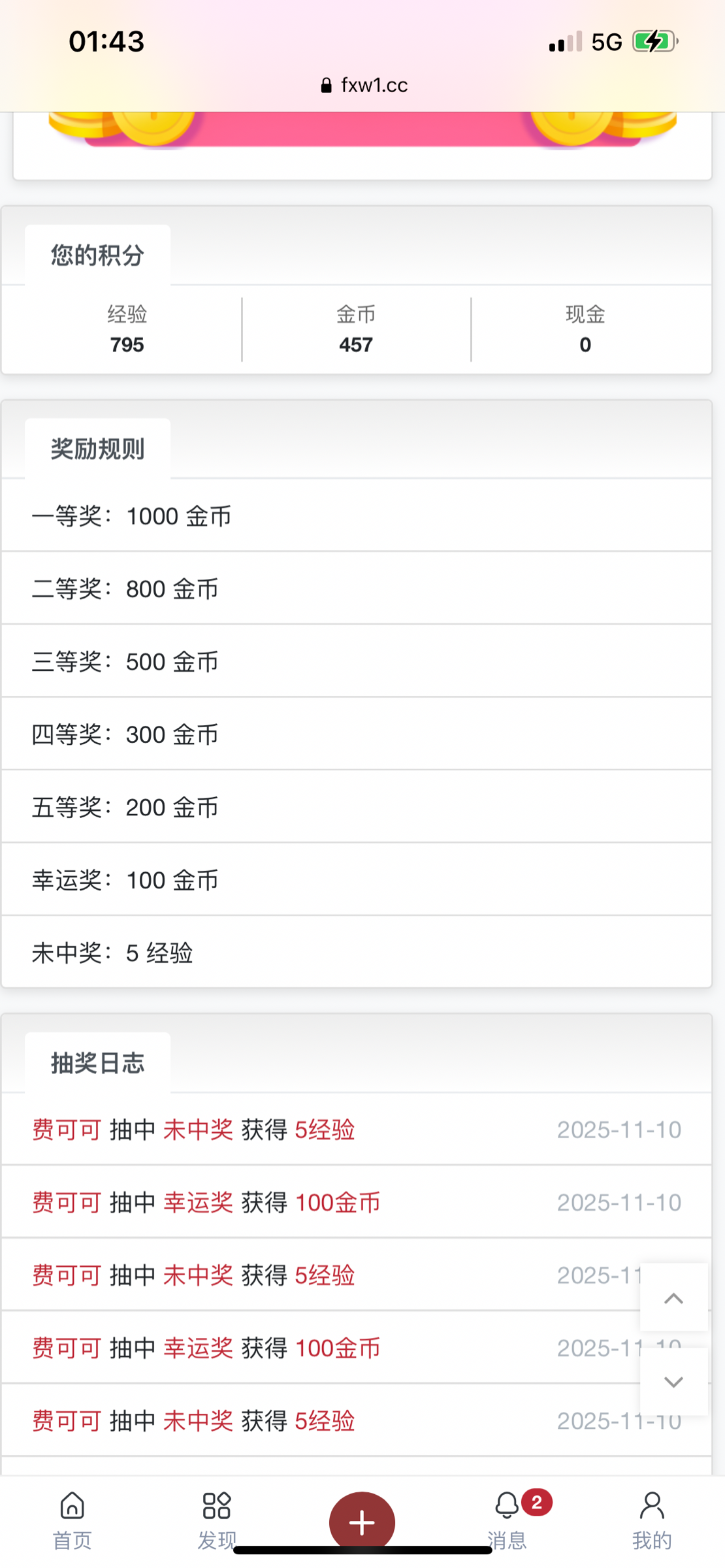Open the 我的 profile tab
The width and height of the screenshot is (725, 1568).
[651, 1520]
